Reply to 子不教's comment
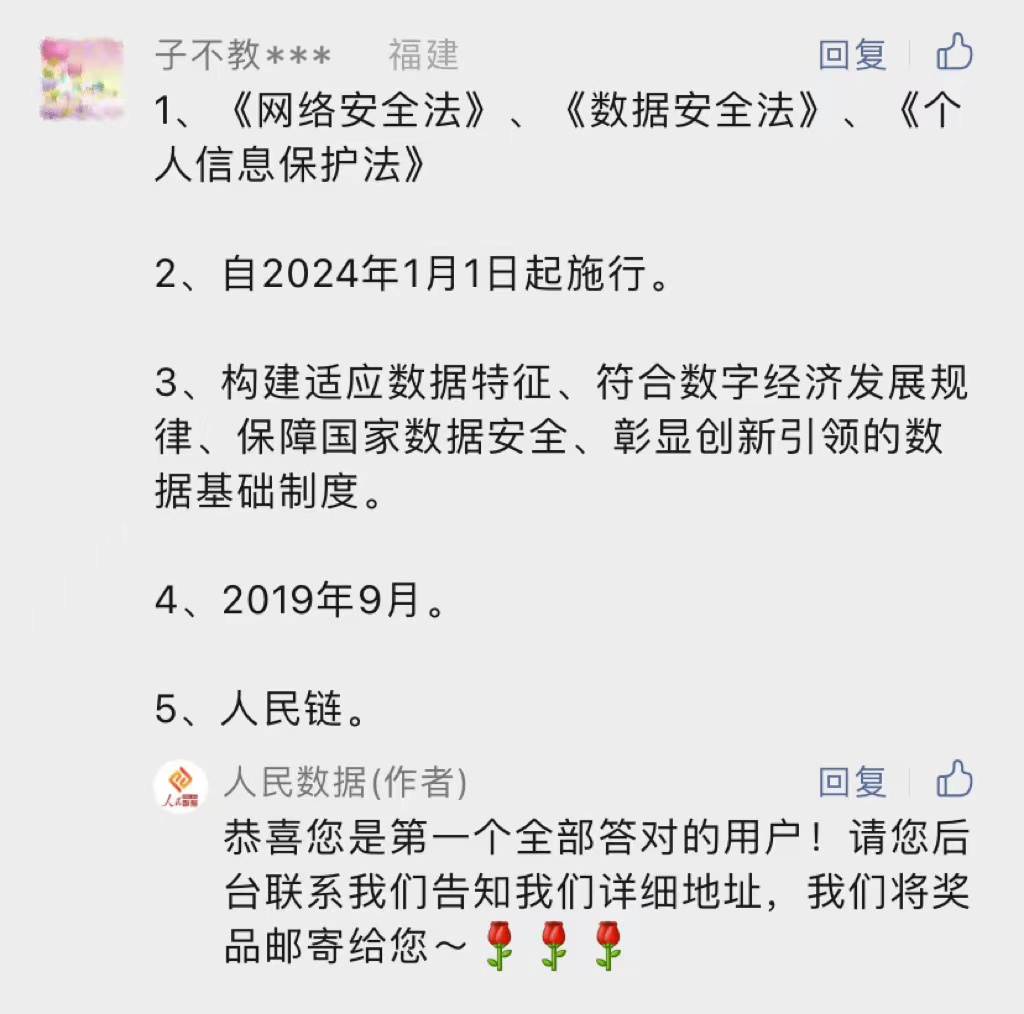 click(x=852, y=55)
